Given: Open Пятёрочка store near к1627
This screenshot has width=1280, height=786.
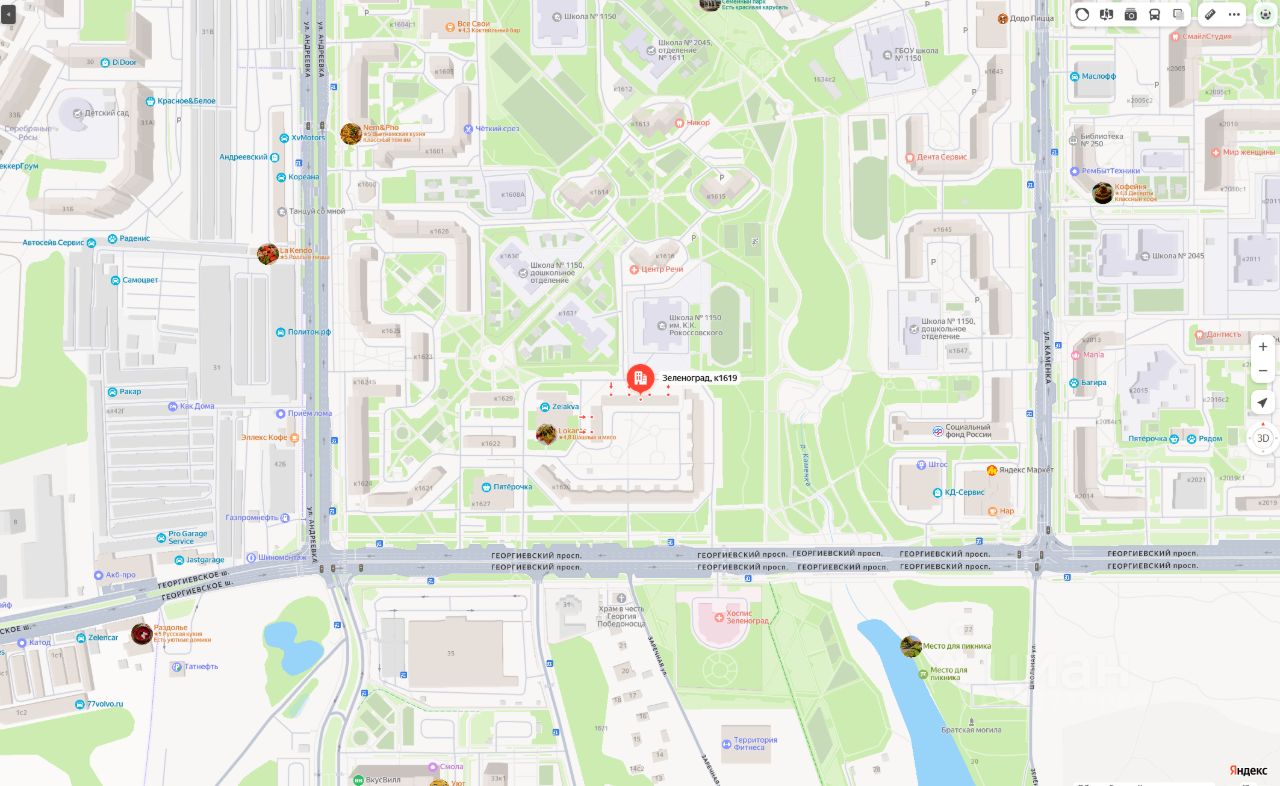Looking at the screenshot, I should [x=486, y=487].
